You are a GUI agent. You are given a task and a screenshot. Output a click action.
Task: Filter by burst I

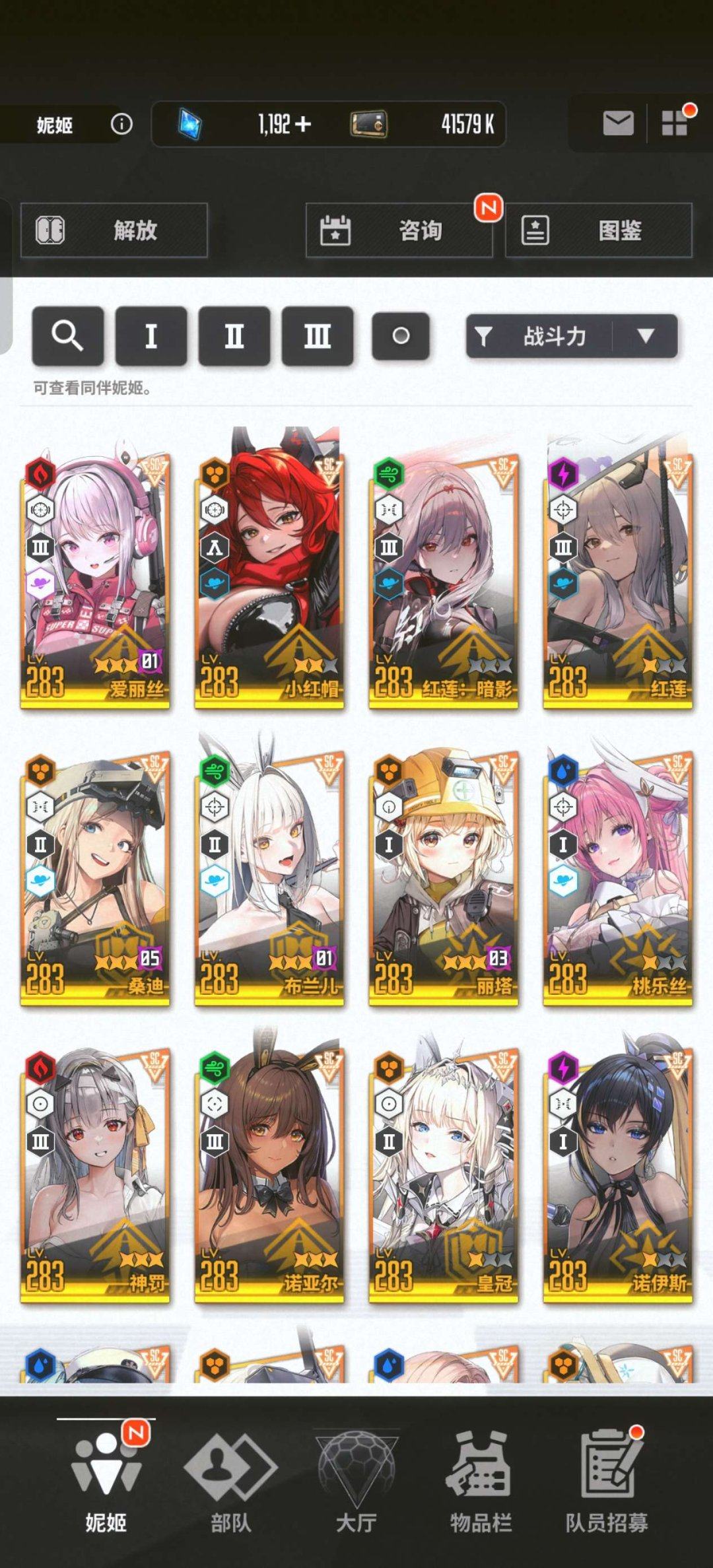pos(151,336)
